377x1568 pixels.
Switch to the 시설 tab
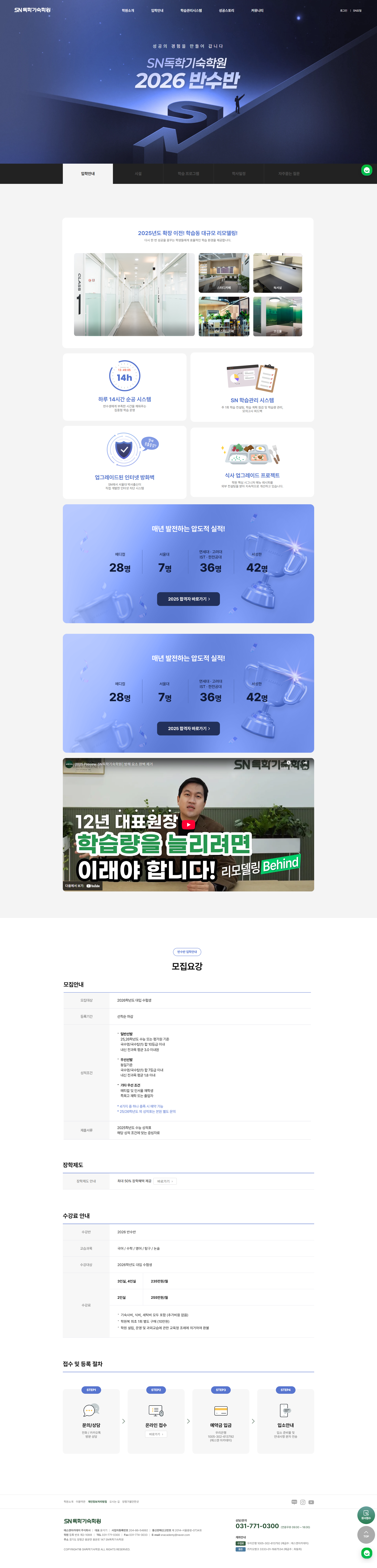(138, 173)
